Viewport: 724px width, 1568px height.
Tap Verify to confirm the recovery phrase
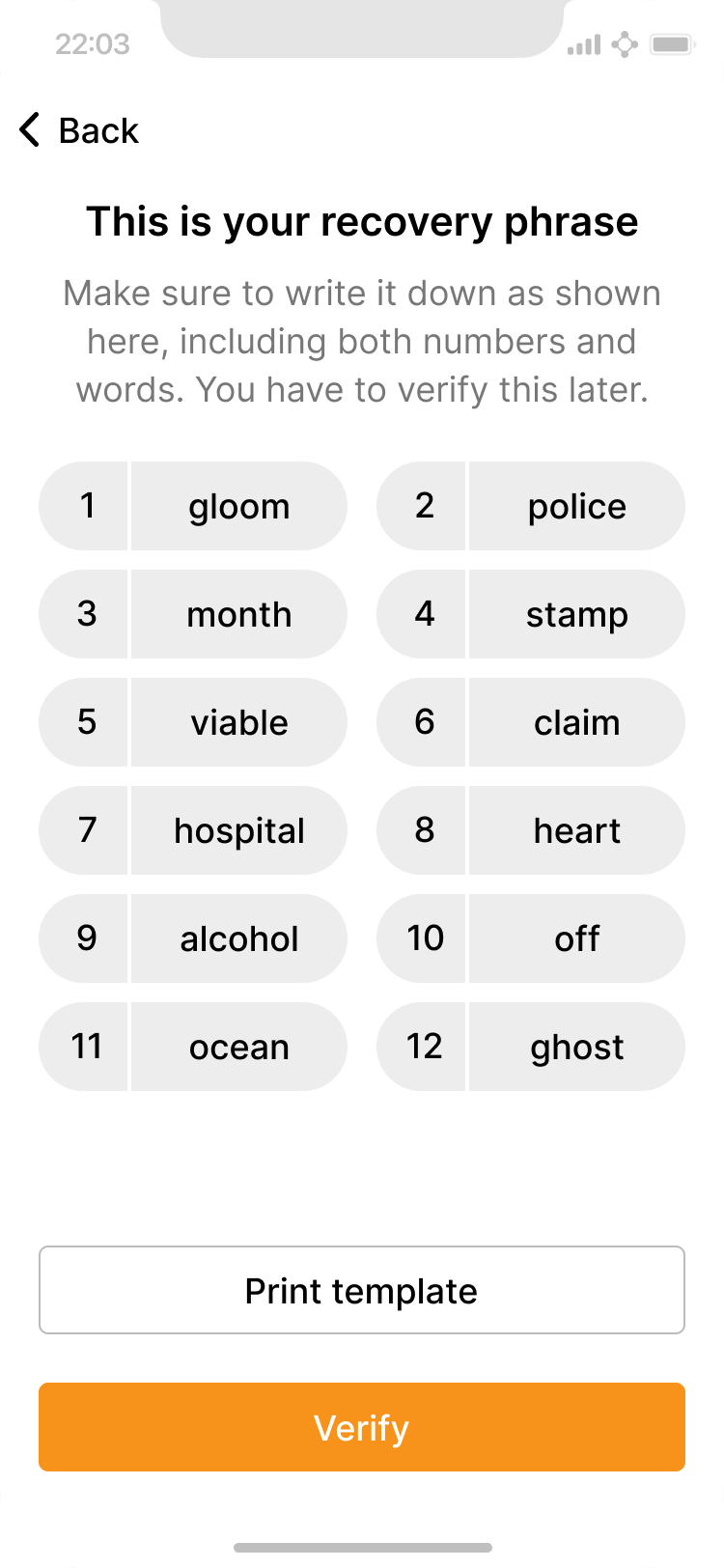click(x=361, y=1427)
